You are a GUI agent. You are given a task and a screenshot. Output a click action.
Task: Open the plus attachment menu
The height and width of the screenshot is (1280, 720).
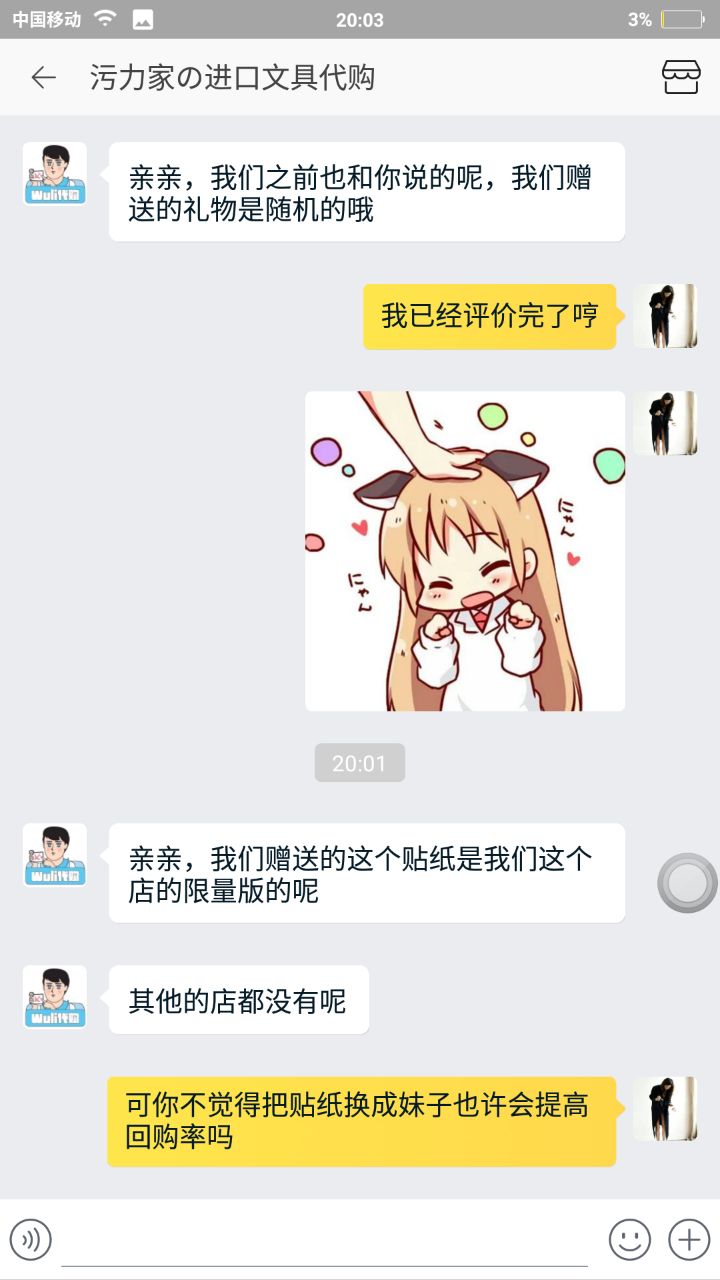click(x=689, y=1240)
